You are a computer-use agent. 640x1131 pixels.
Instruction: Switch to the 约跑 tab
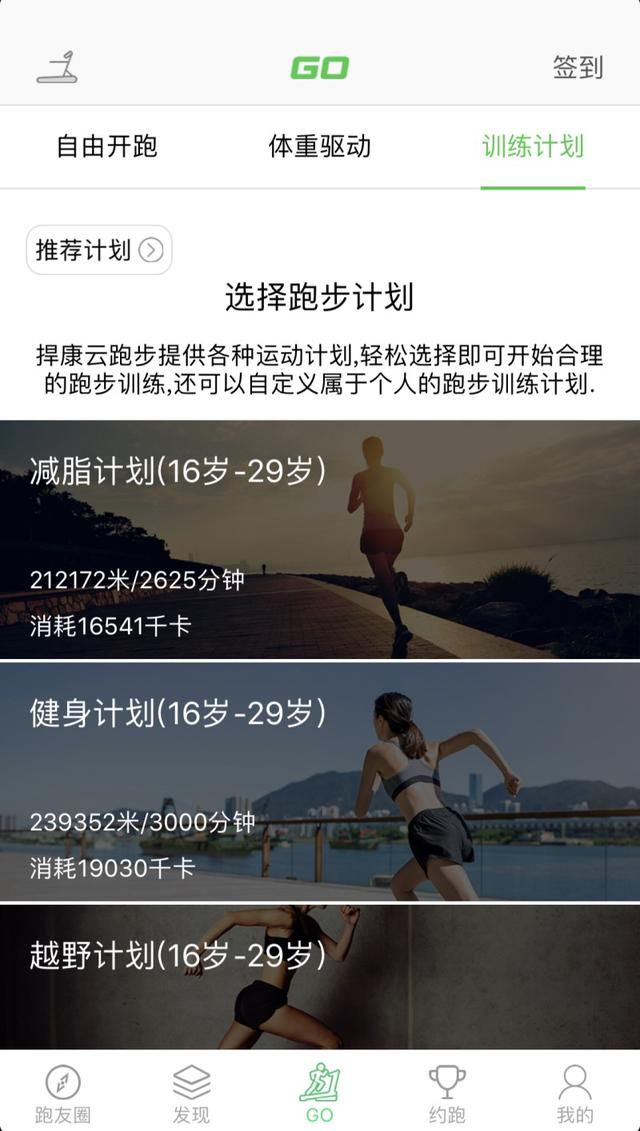447,1093
